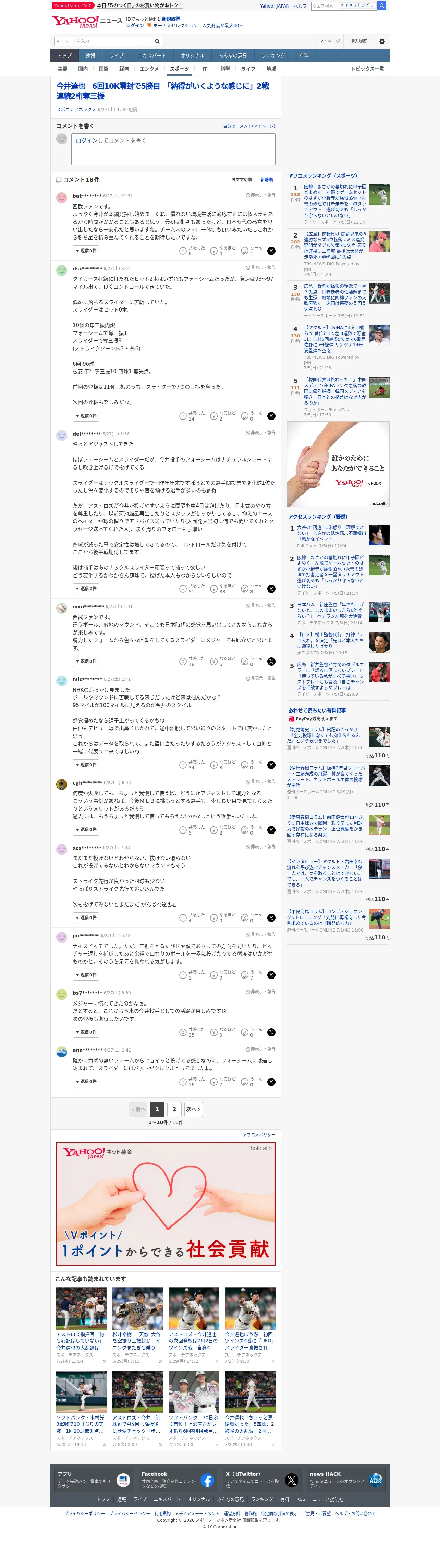The image size is (440, 1568).
Task: Open the 経済 category
Action: point(124,69)
